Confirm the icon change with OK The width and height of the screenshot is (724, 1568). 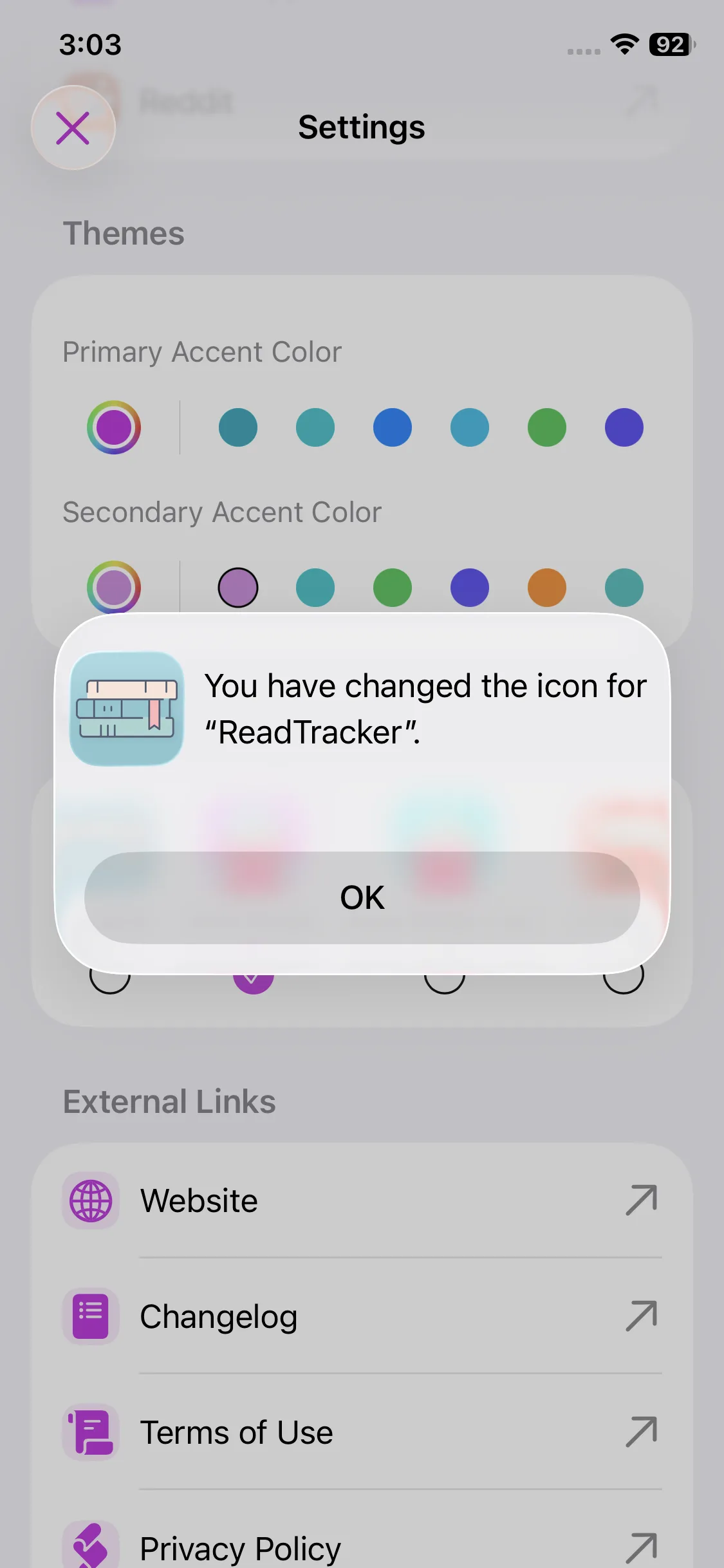(x=362, y=897)
